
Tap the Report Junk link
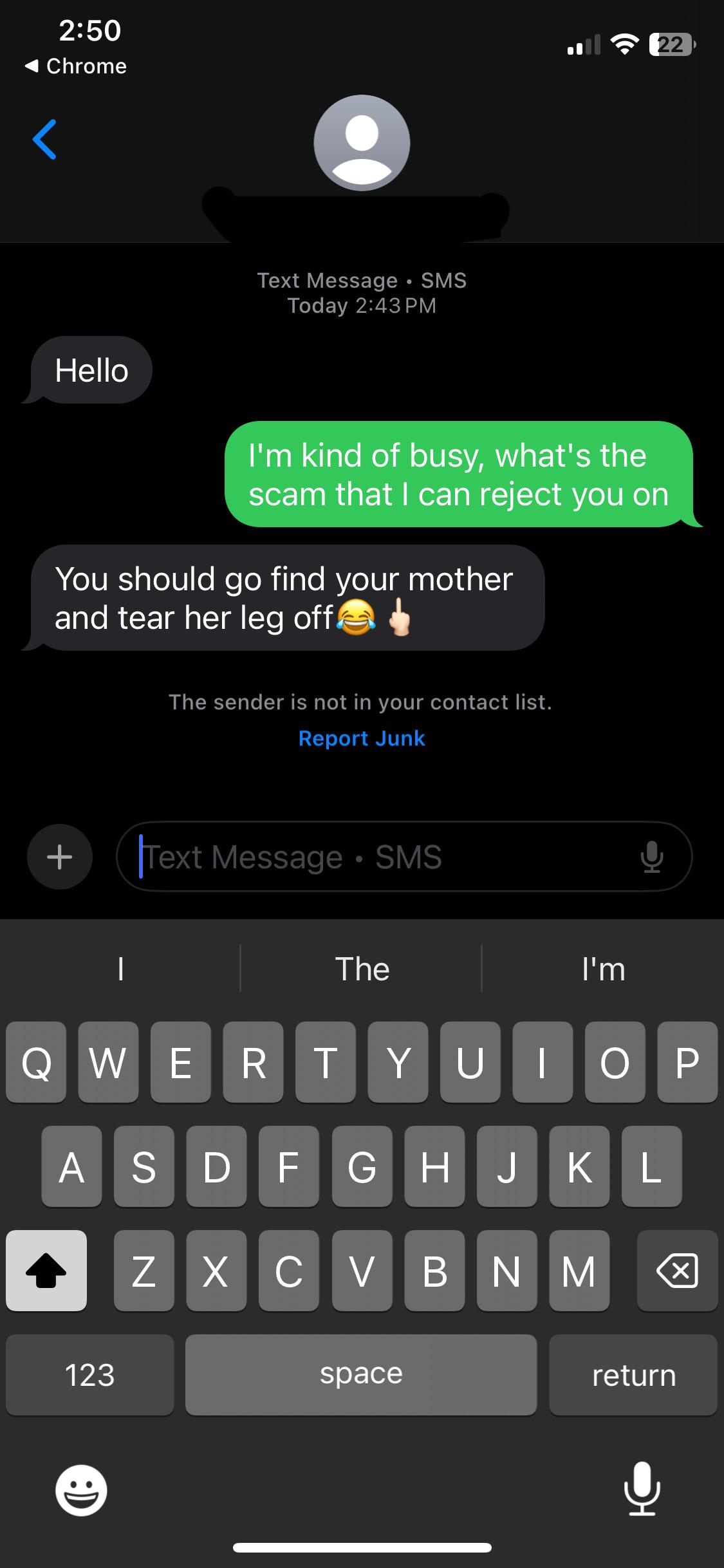pos(362,738)
